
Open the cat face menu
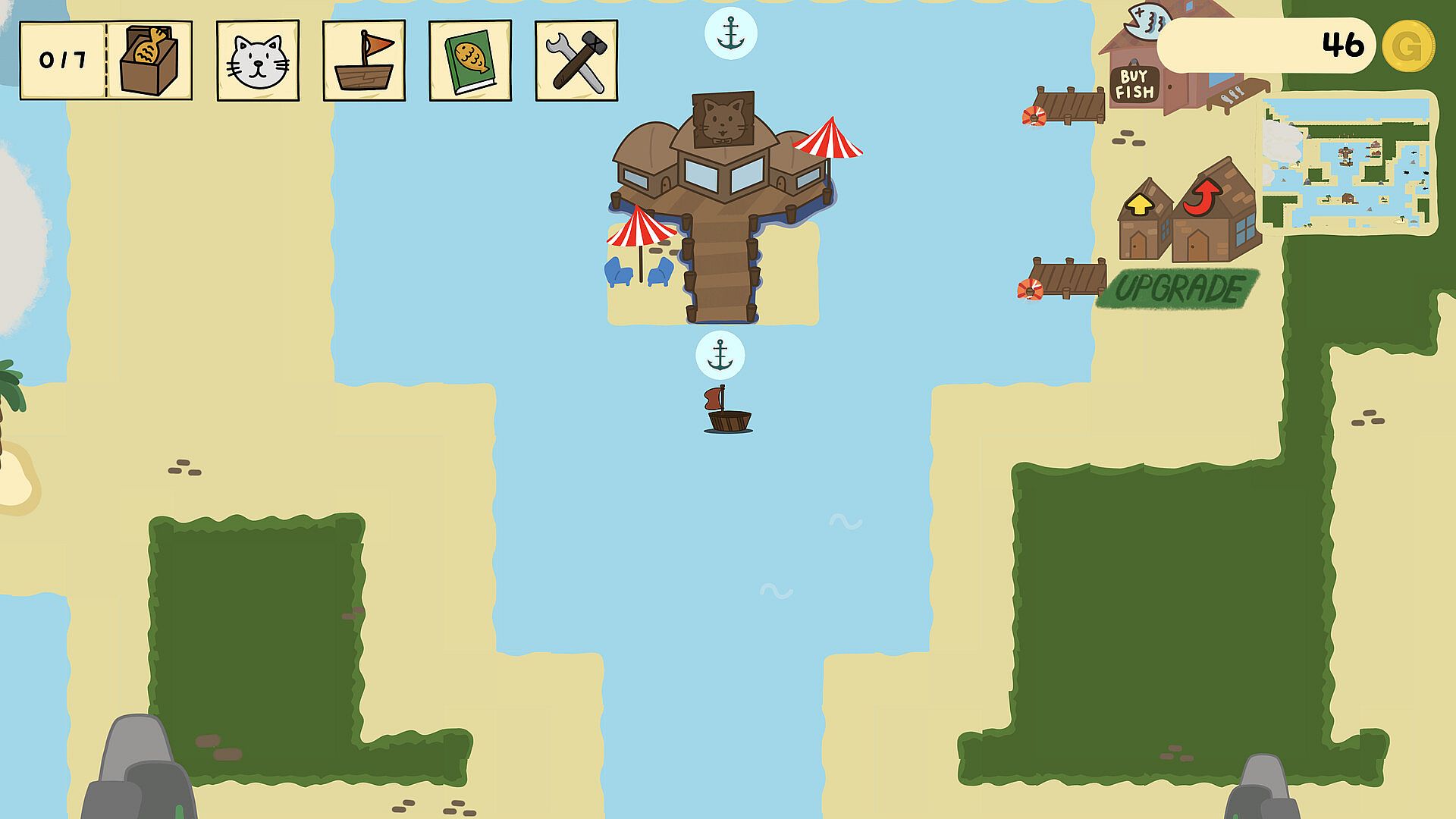coord(258,61)
